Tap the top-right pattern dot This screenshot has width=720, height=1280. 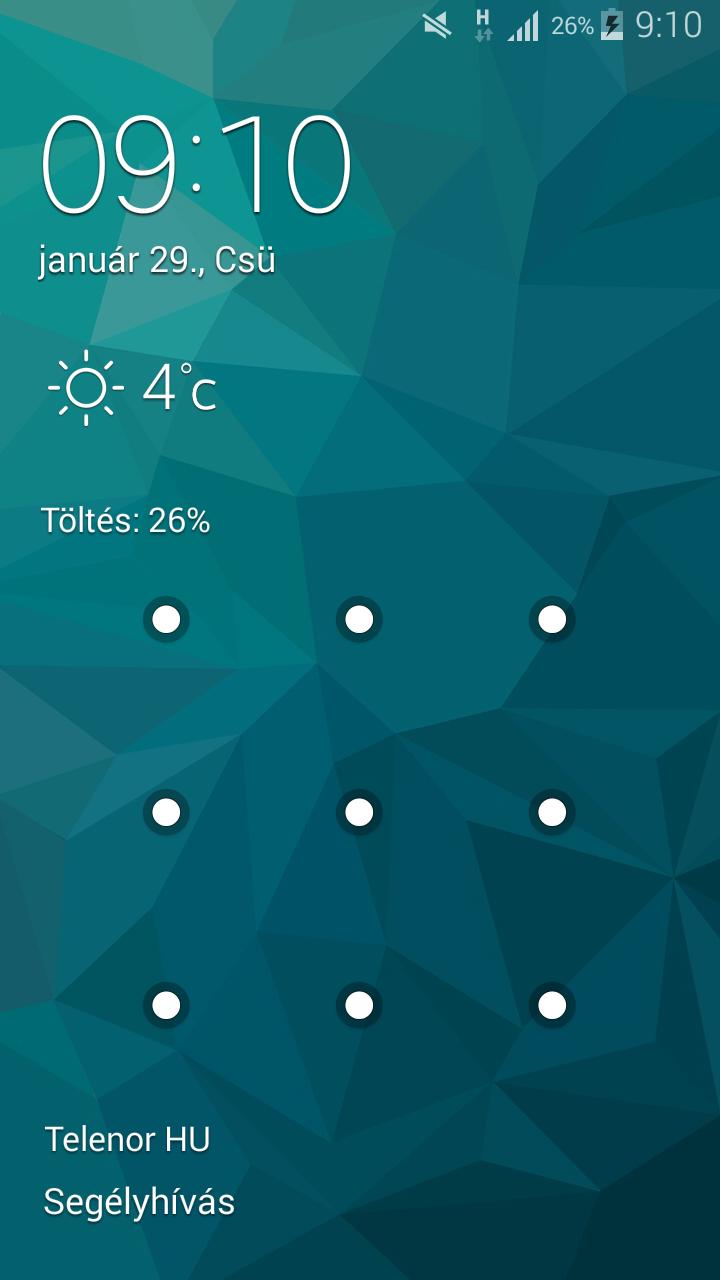[x=552, y=619]
